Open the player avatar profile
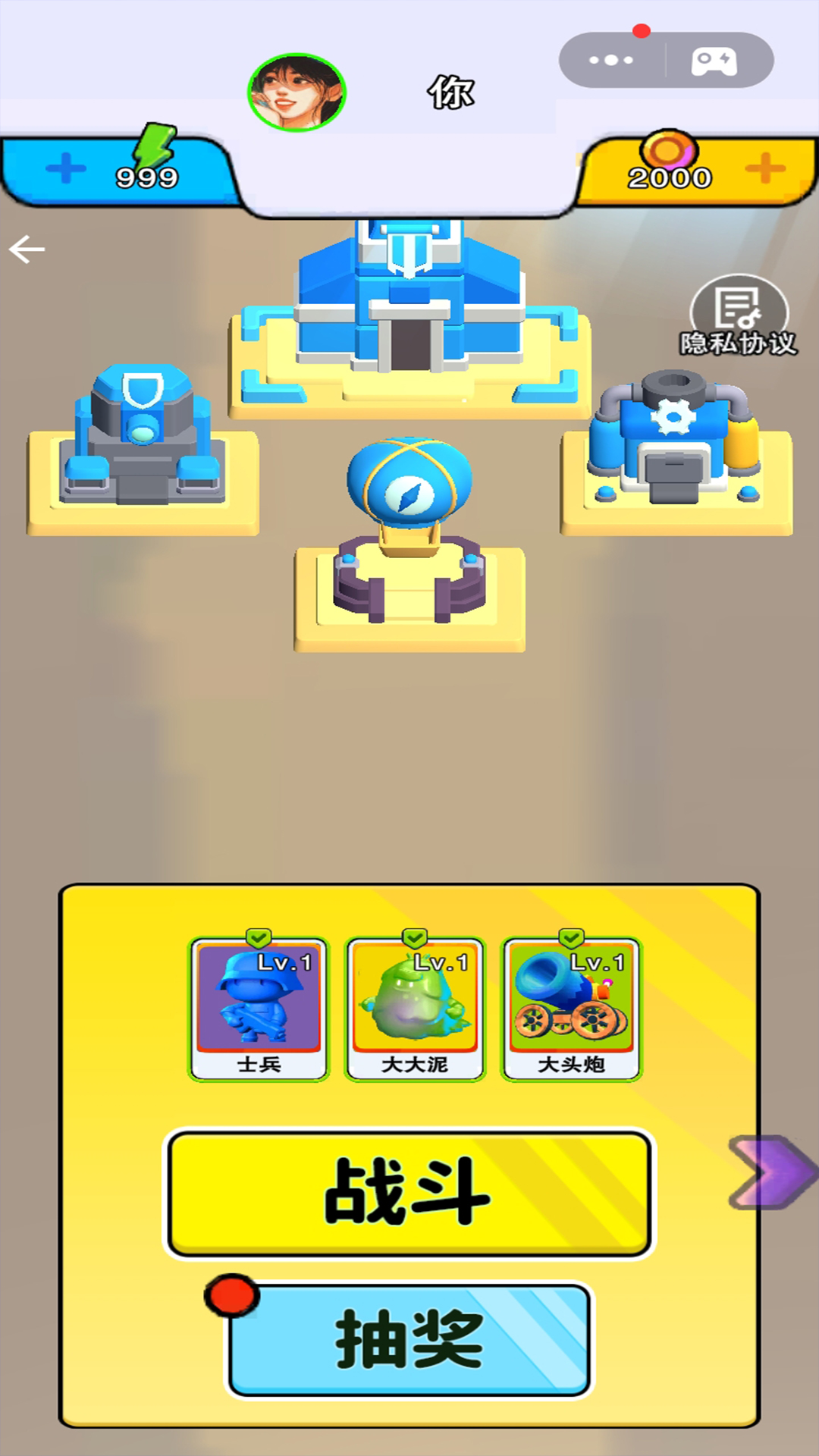Viewport: 819px width, 1456px height. click(297, 93)
